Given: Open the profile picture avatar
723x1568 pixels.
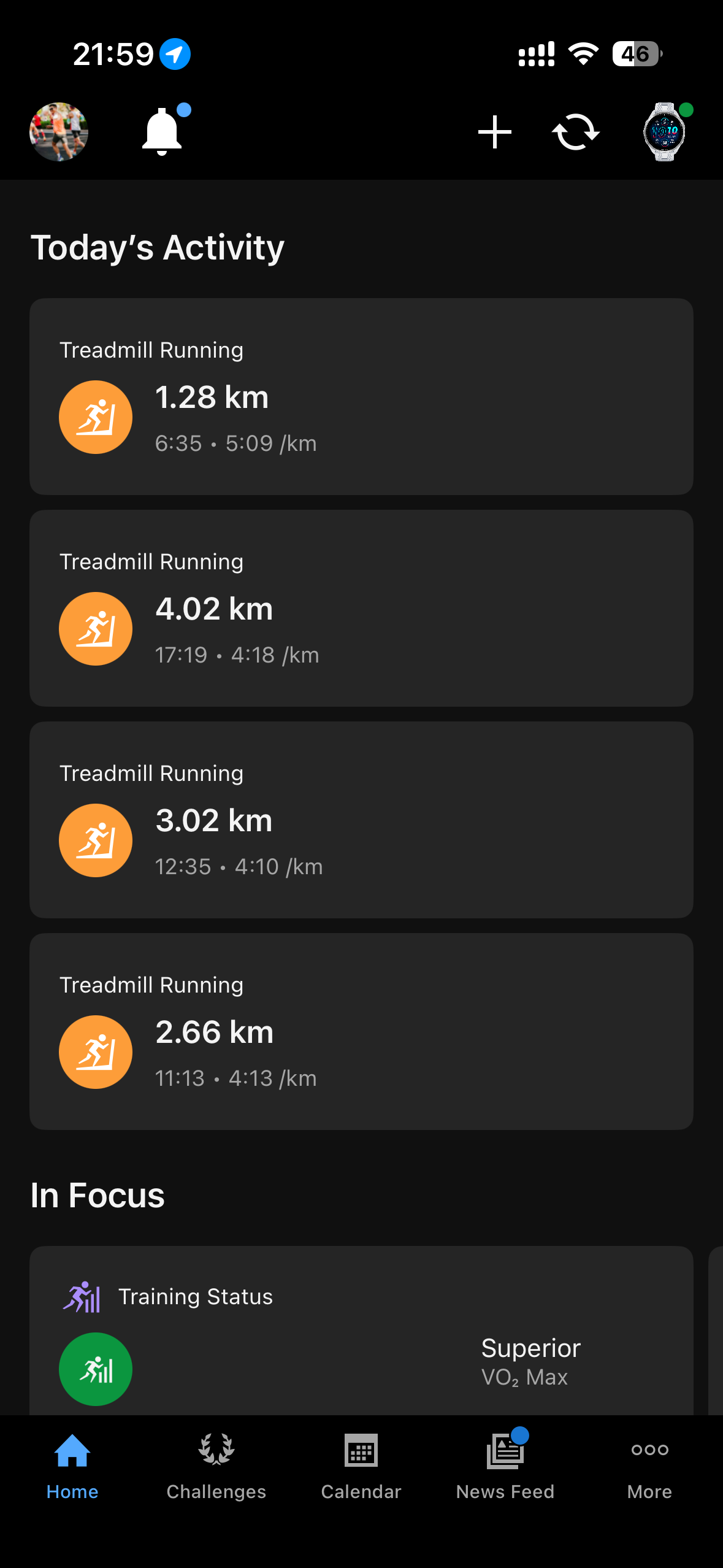Looking at the screenshot, I should pyautogui.click(x=59, y=132).
